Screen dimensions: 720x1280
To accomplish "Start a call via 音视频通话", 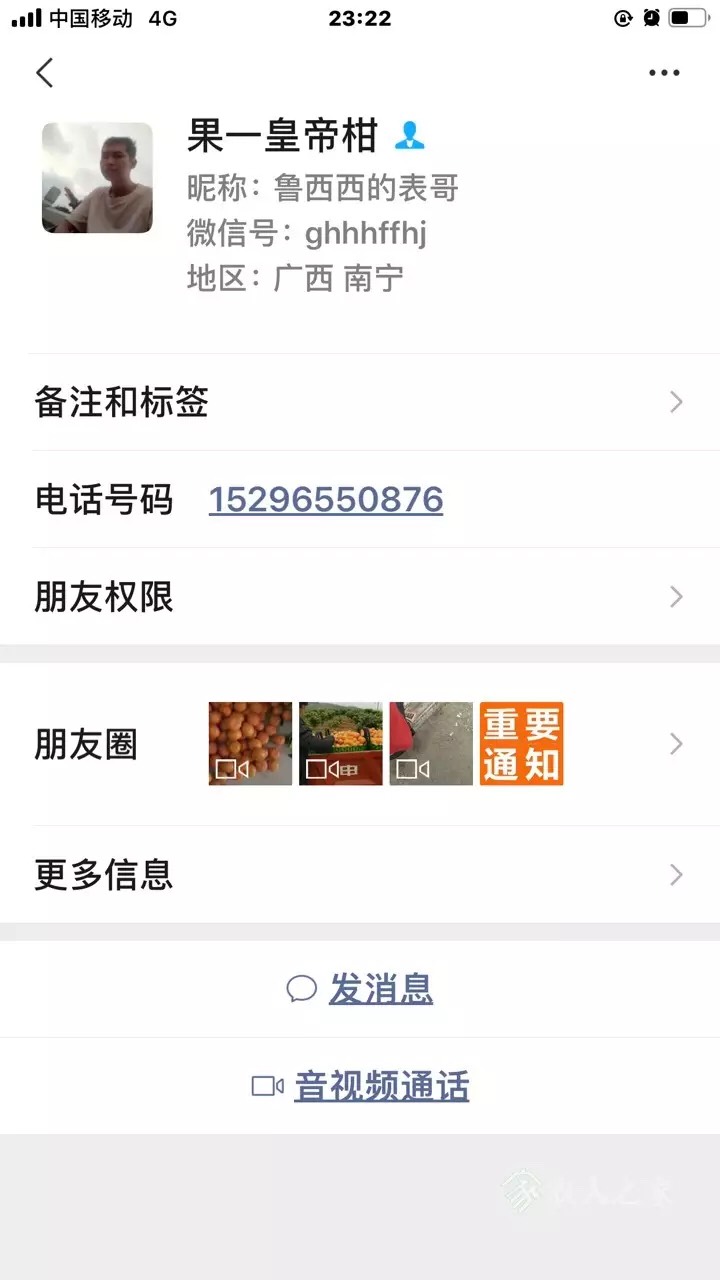I will click(x=380, y=1087).
